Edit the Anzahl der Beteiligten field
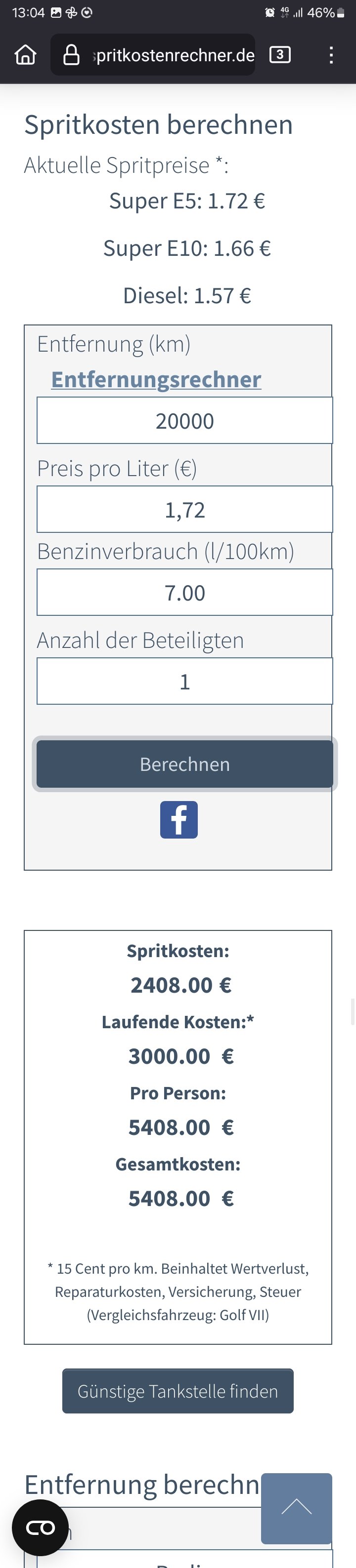This screenshot has height=1568, width=356. point(185,681)
